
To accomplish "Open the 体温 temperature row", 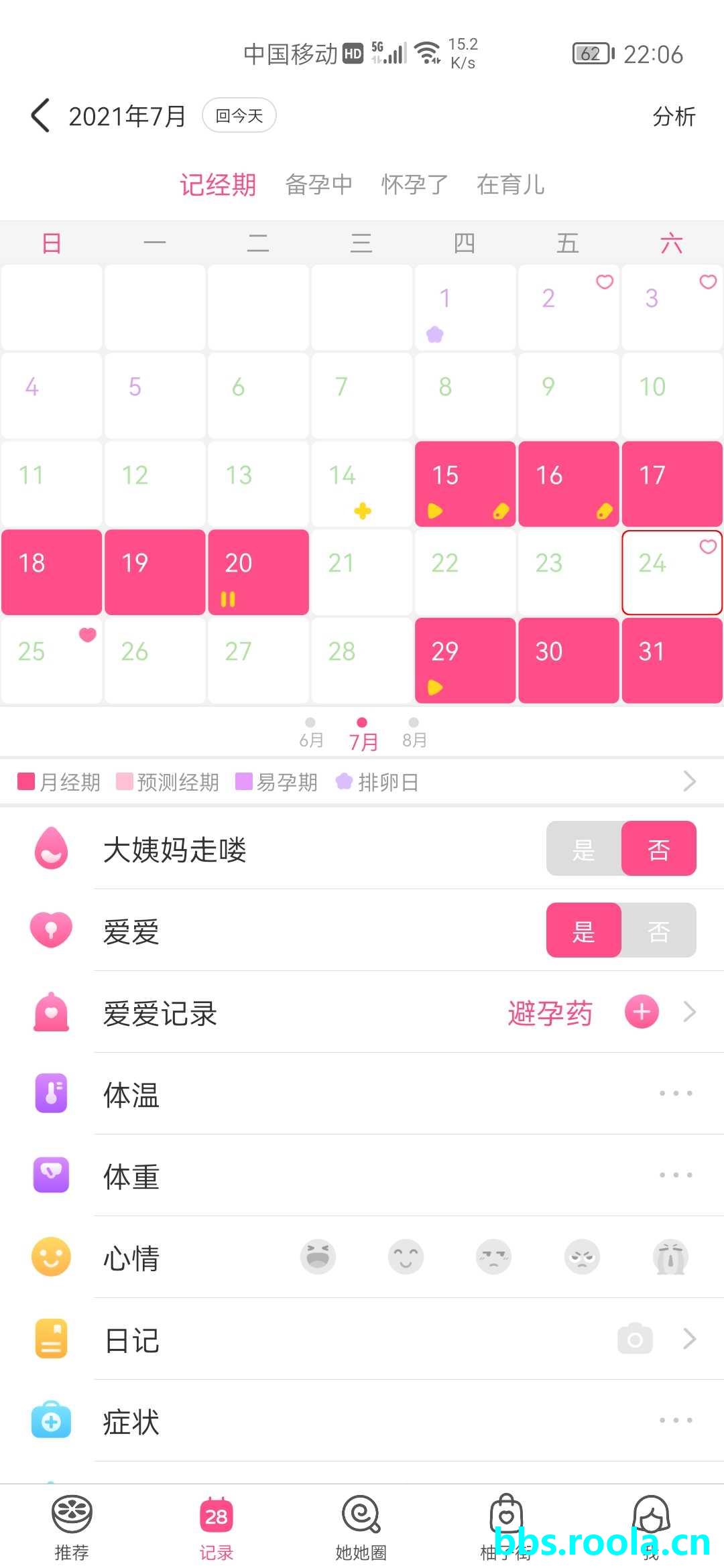I will click(x=402, y=1095).
